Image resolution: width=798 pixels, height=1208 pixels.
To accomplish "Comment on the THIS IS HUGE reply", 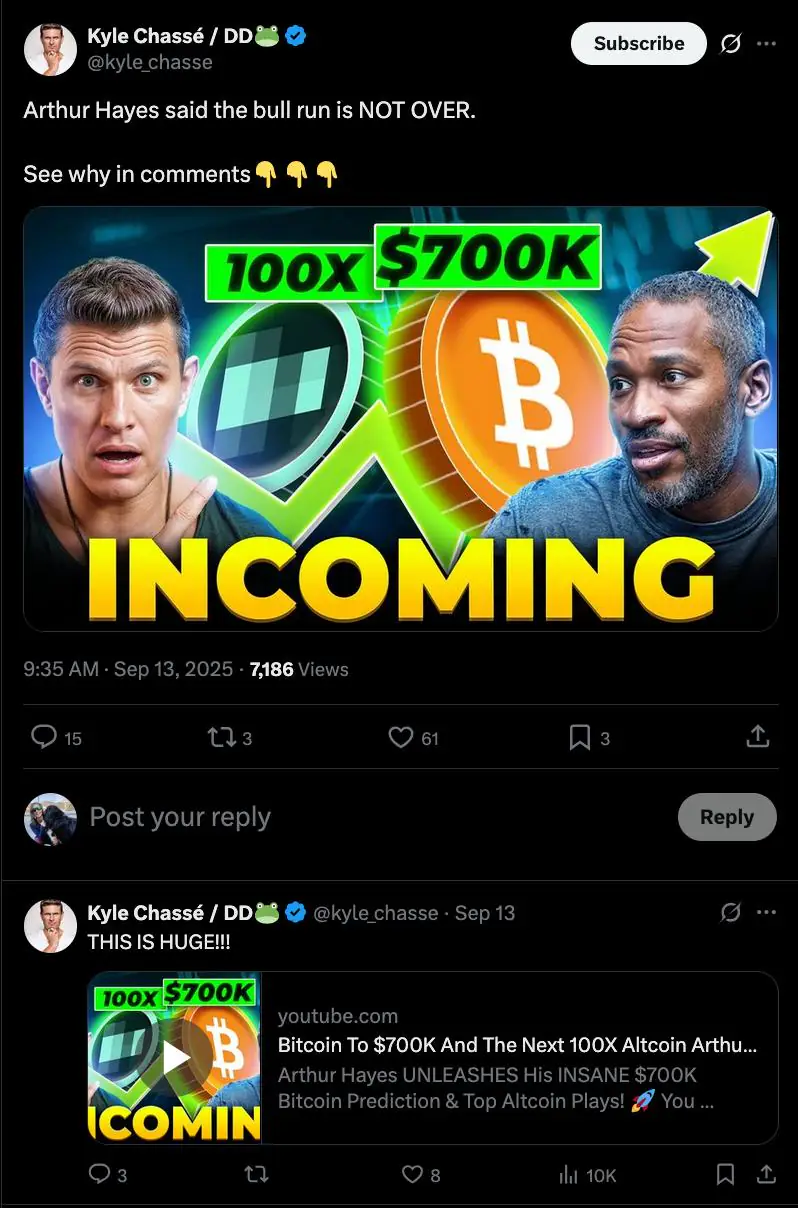I will pos(100,1174).
